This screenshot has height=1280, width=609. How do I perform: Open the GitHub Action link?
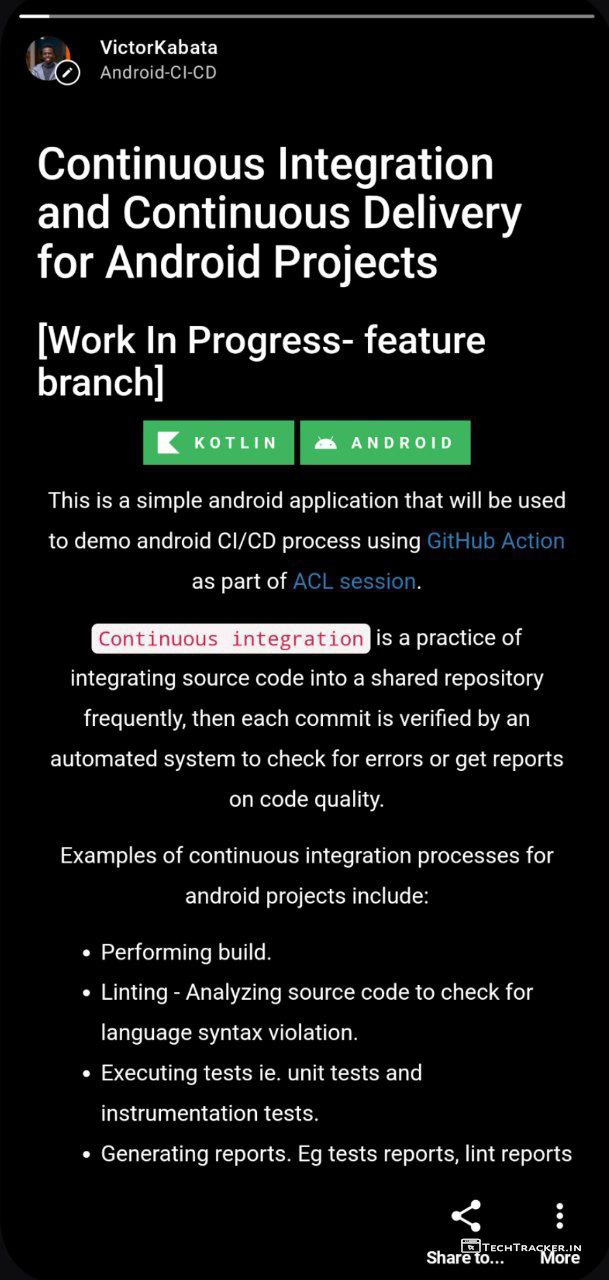click(495, 541)
